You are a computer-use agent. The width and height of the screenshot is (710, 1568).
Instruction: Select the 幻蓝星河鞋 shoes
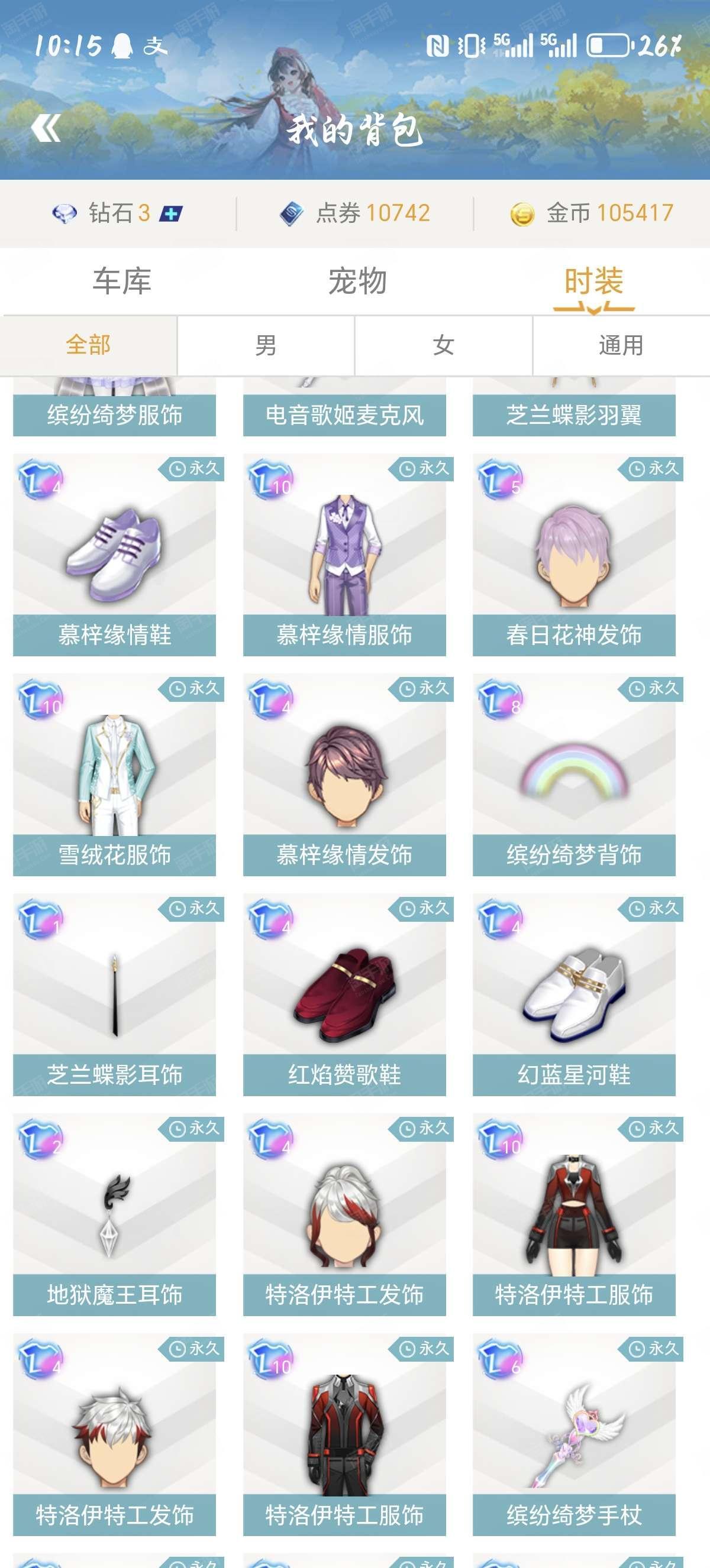(573, 994)
